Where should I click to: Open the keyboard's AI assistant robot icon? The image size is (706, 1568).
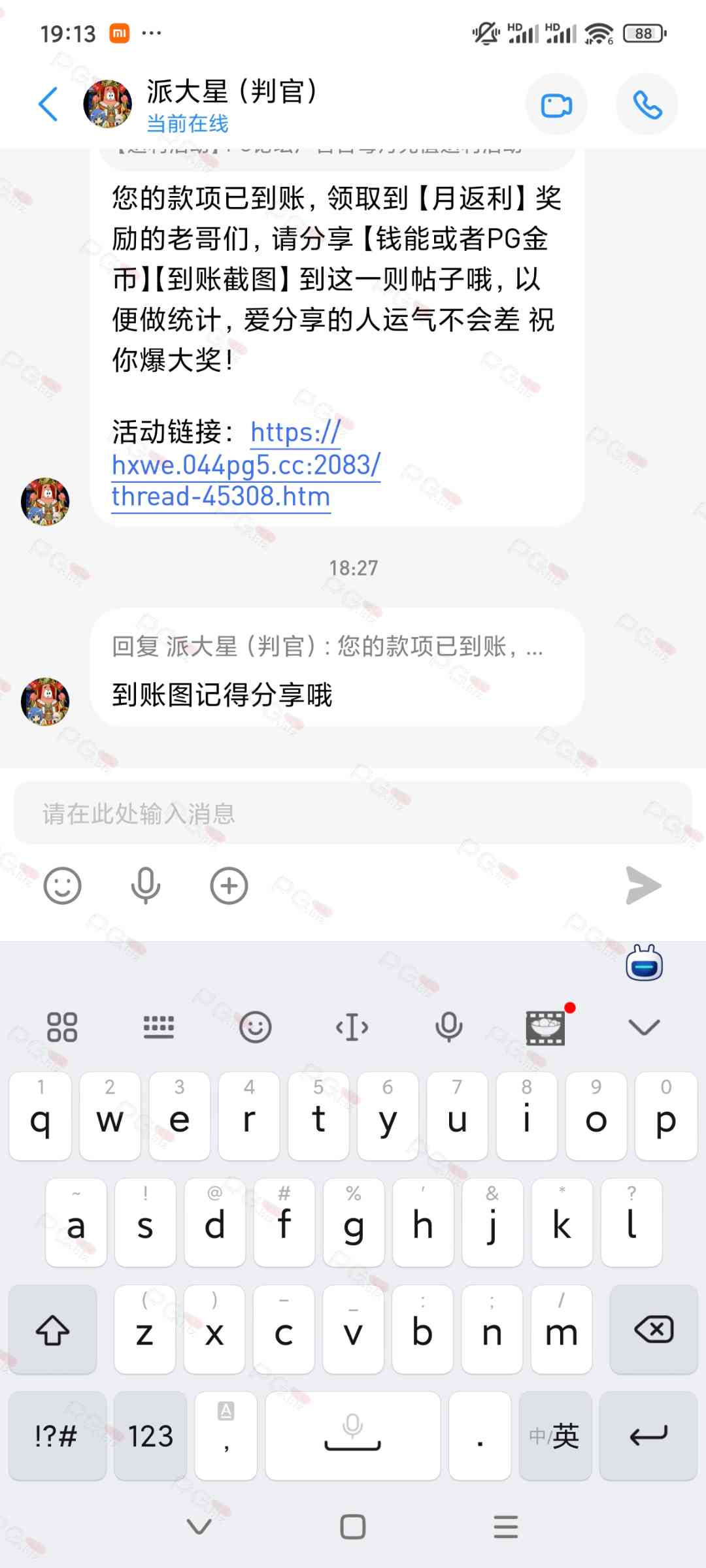644,964
